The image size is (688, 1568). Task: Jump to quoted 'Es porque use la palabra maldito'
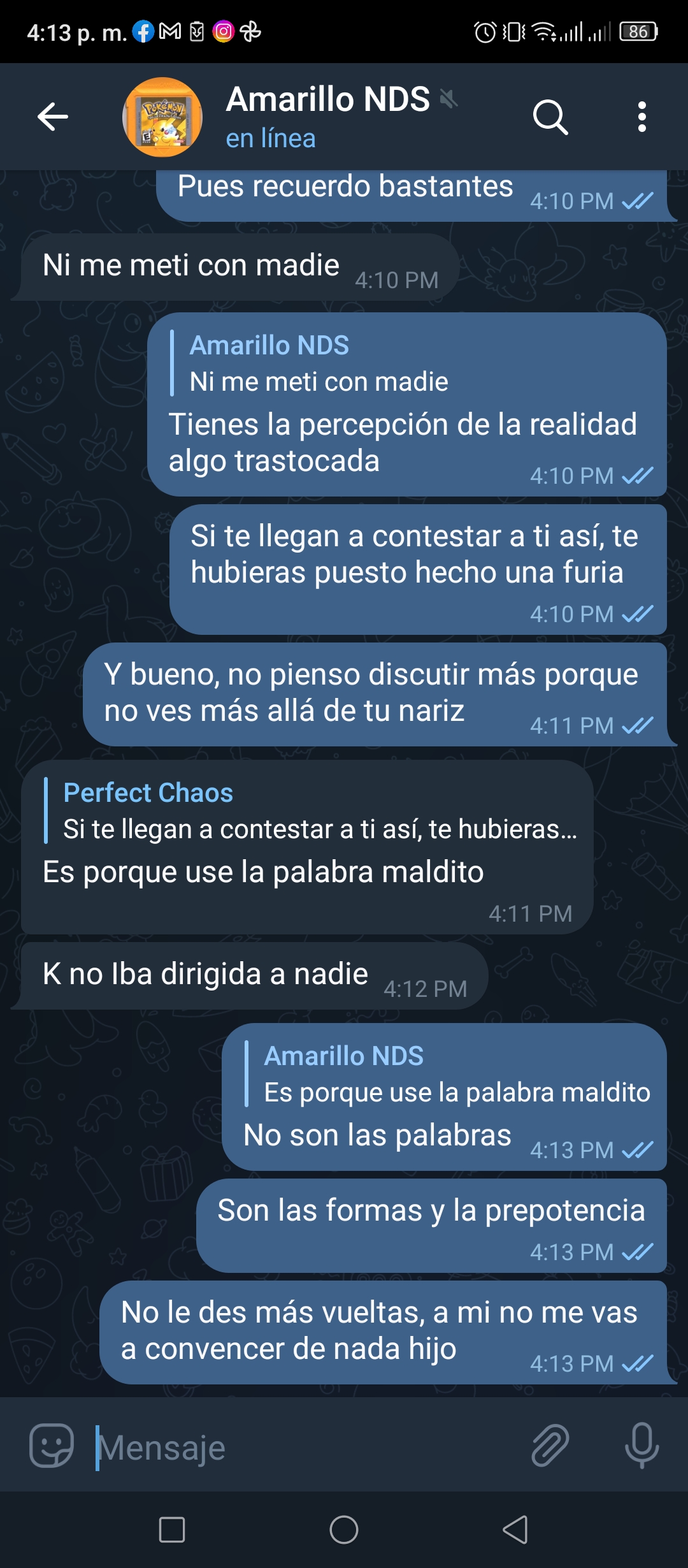pyautogui.click(x=449, y=1074)
